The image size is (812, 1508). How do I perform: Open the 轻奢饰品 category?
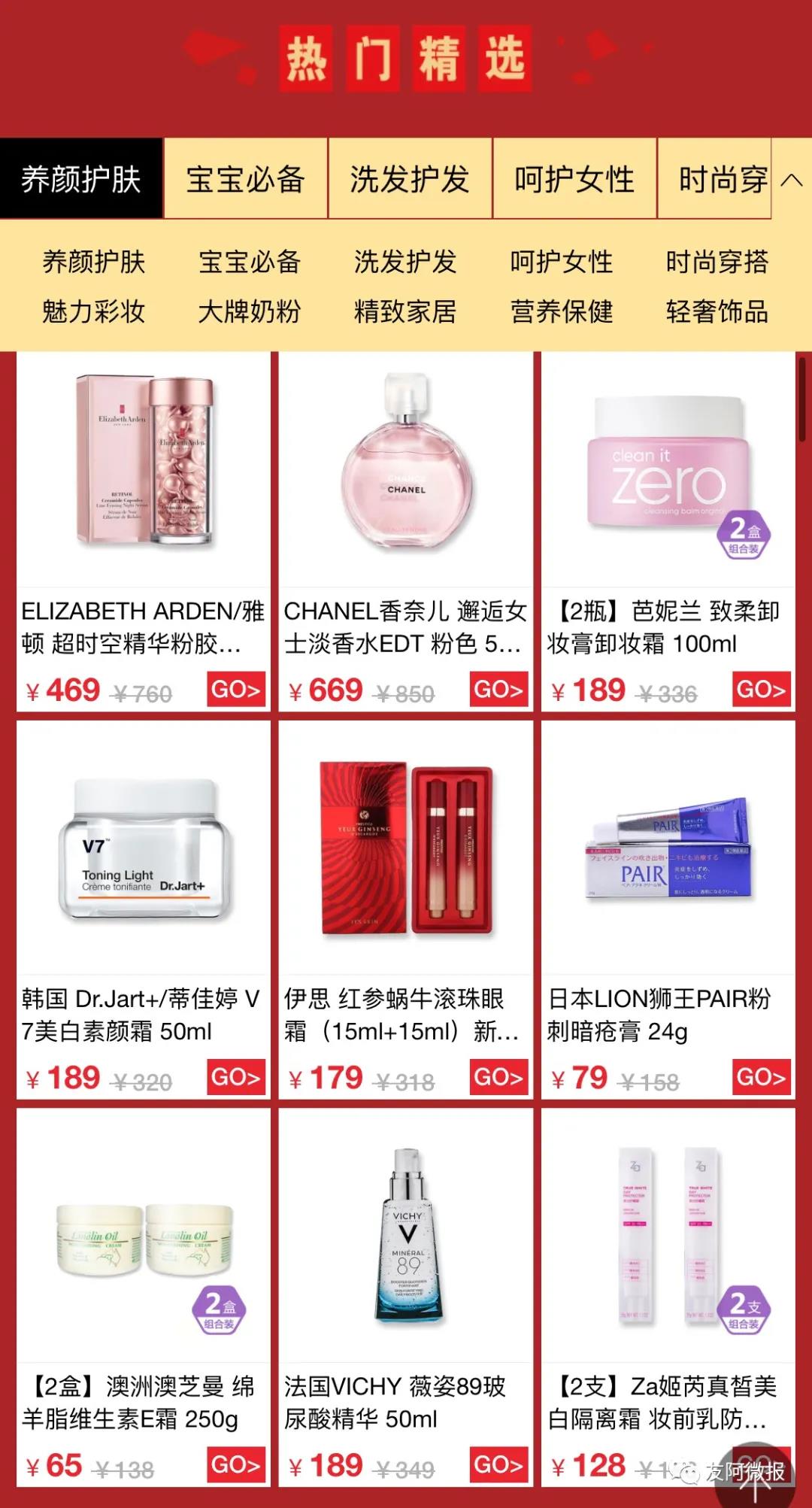(720, 313)
